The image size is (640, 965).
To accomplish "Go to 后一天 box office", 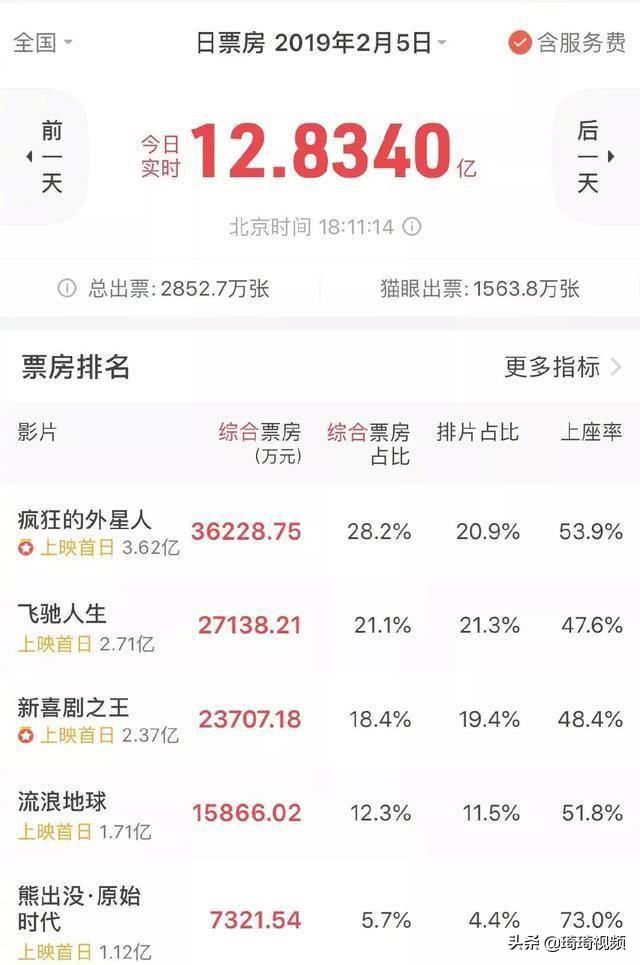I will point(590,157).
